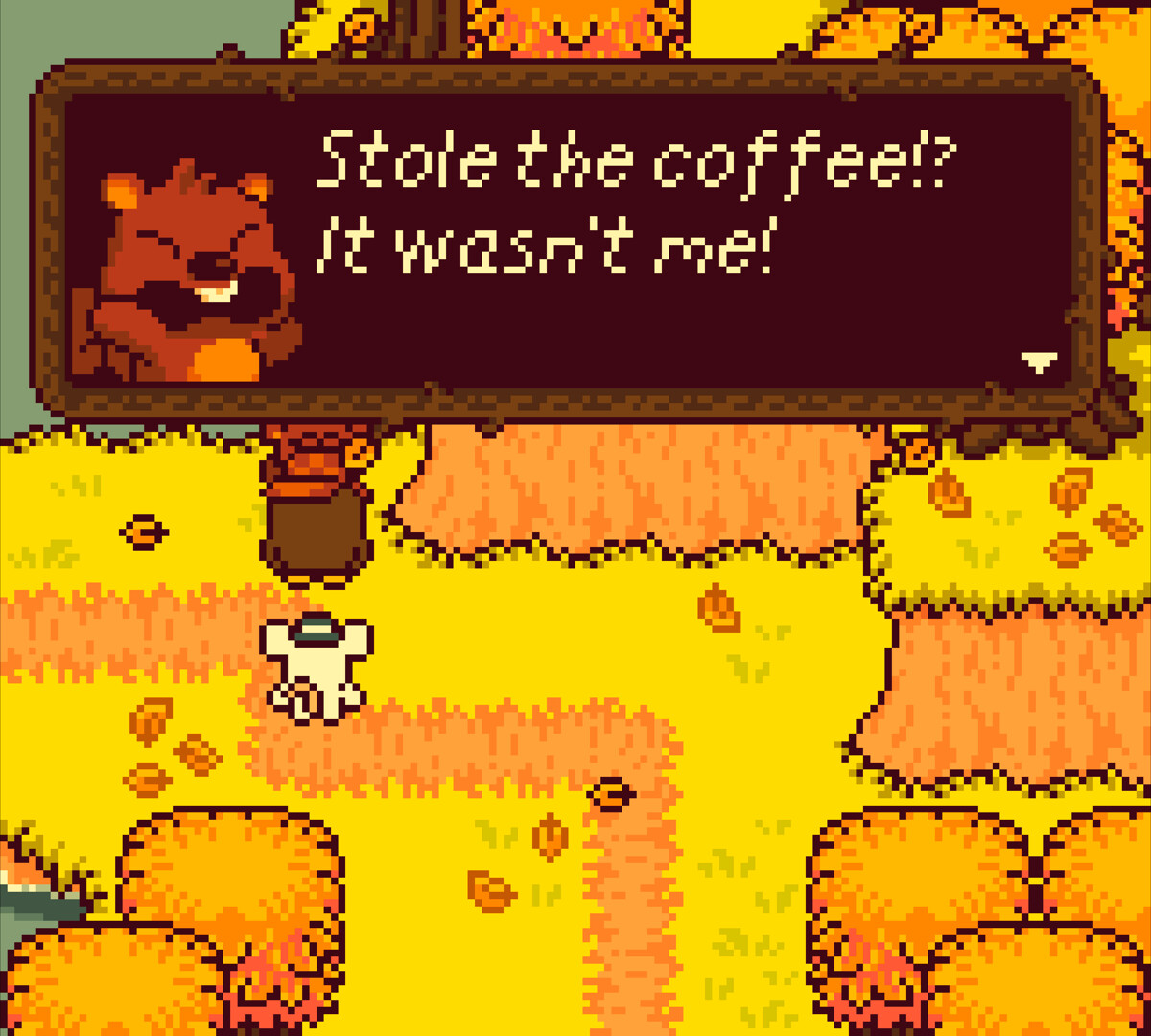Advance the dialogue with the down arrow
The image size is (1151, 1036).
[1039, 363]
